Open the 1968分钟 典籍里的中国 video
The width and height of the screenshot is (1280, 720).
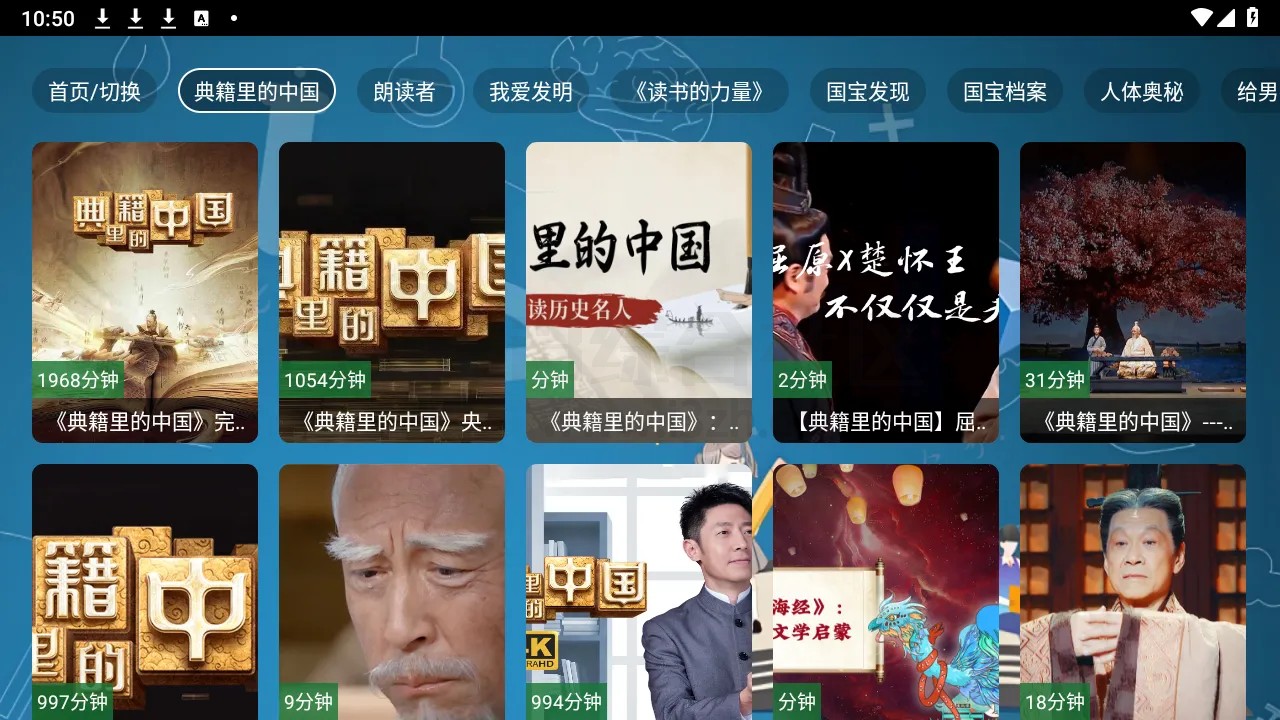[145, 290]
